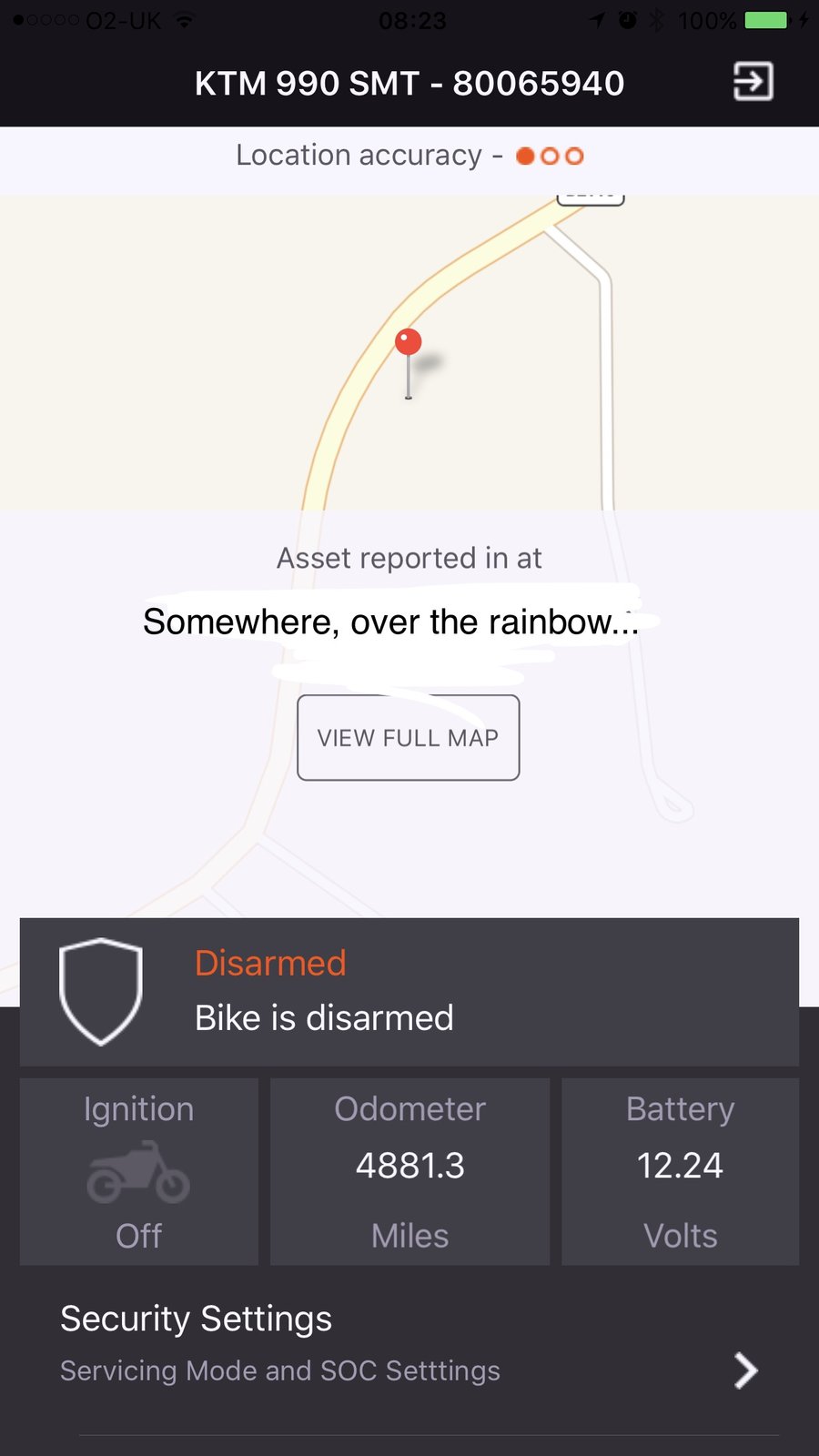This screenshot has width=819, height=1456.
Task: Tap the logout icon in header
Action: pos(753,82)
